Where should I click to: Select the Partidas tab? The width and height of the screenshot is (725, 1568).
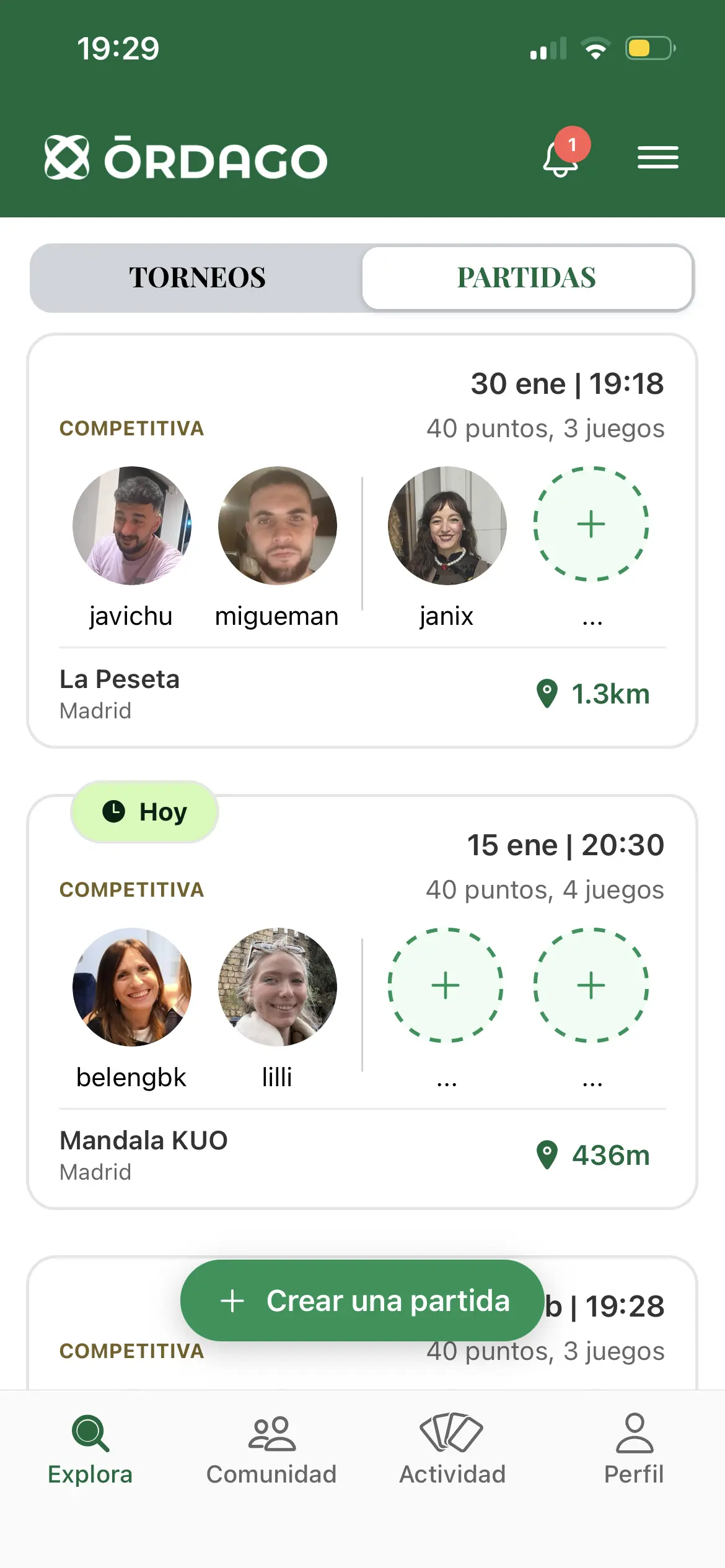527,278
